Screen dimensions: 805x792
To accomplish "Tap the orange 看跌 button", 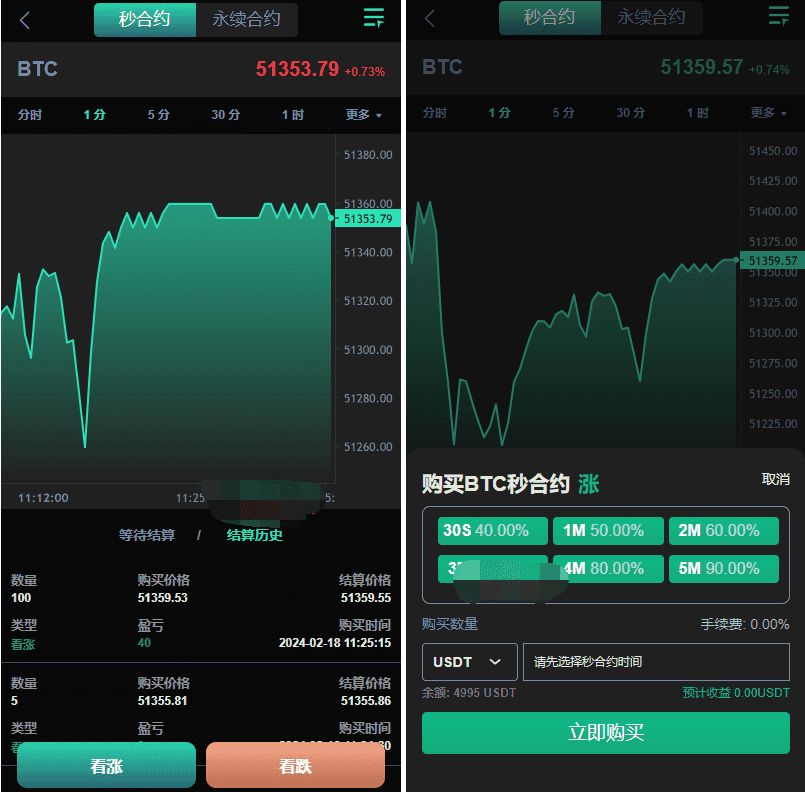I will click(295, 766).
